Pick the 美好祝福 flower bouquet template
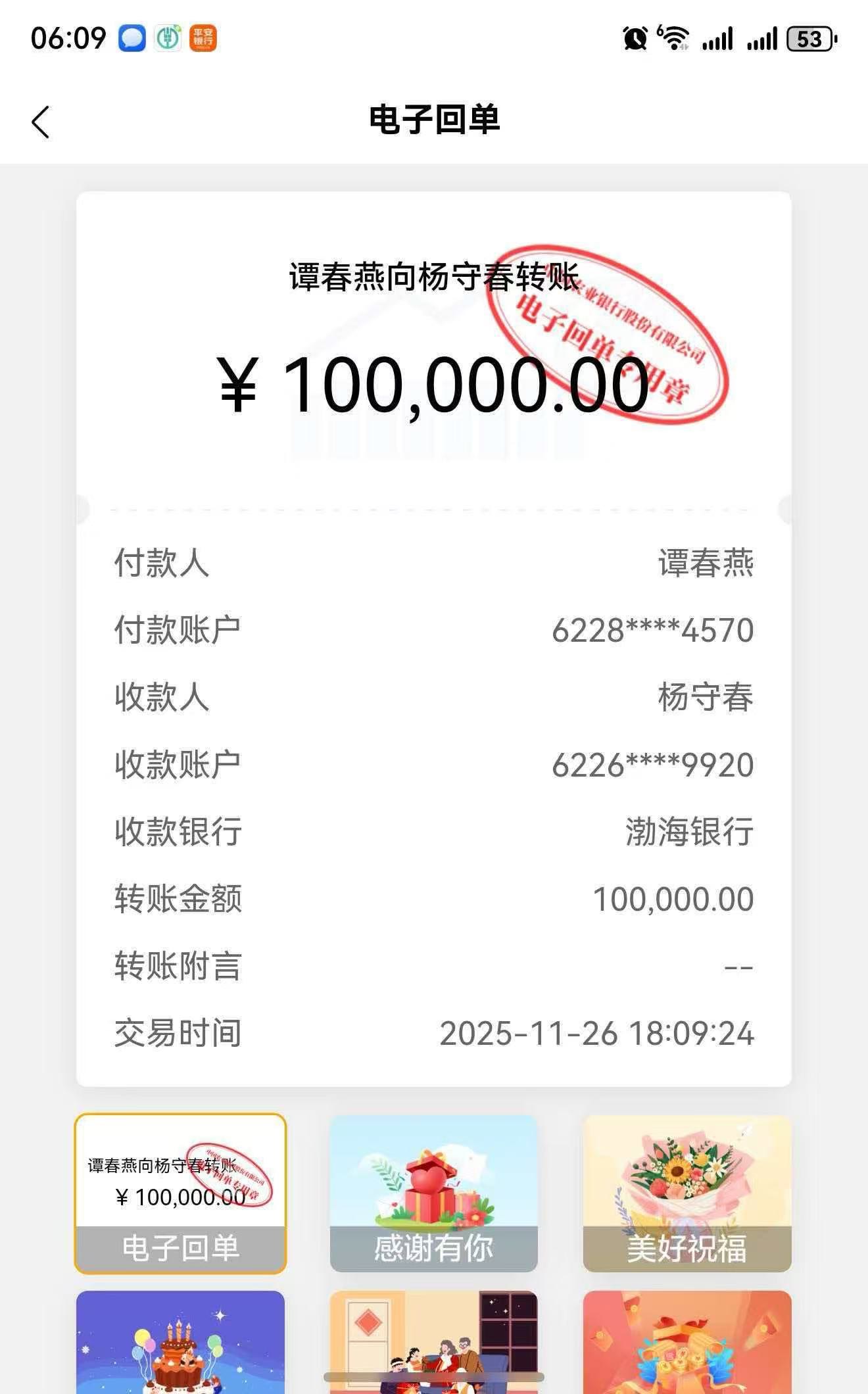This screenshot has width=868, height=1394. [x=687, y=1193]
